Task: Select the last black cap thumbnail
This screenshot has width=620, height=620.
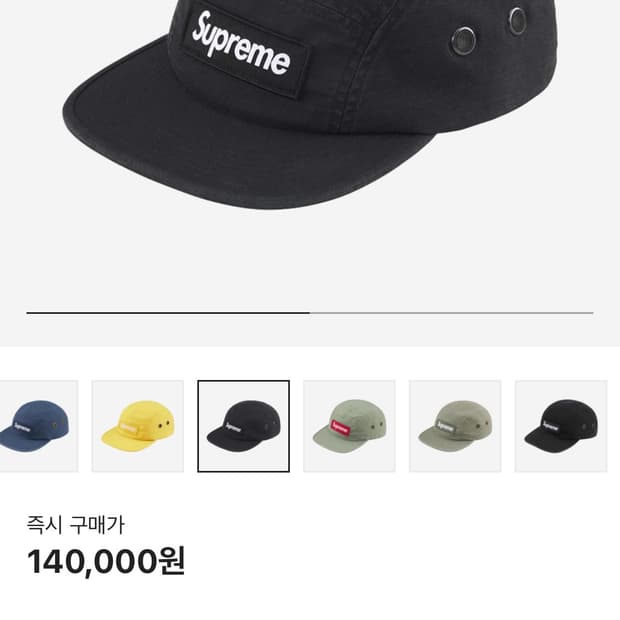Action: pyautogui.click(x=560, y=426)
